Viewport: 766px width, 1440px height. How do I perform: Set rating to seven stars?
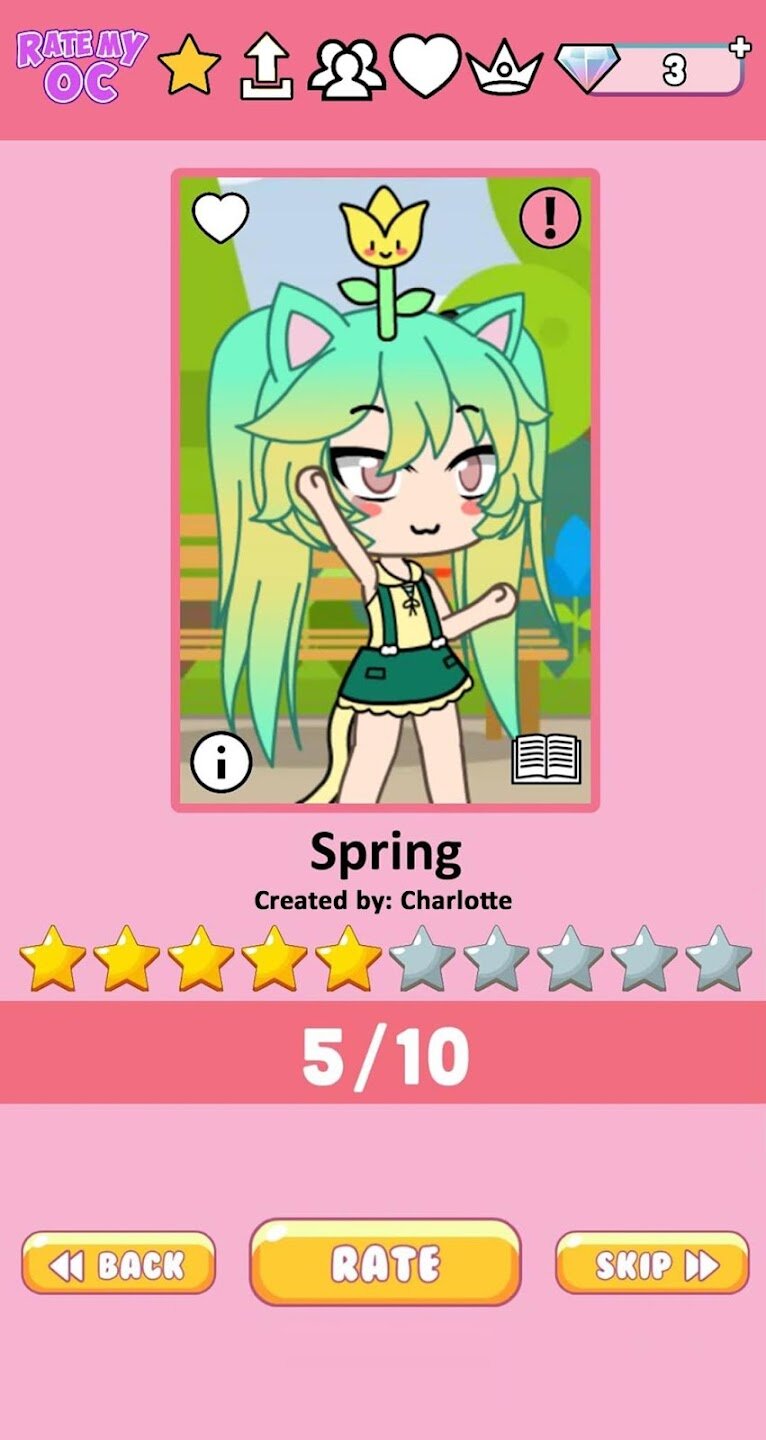pos(496,958)
